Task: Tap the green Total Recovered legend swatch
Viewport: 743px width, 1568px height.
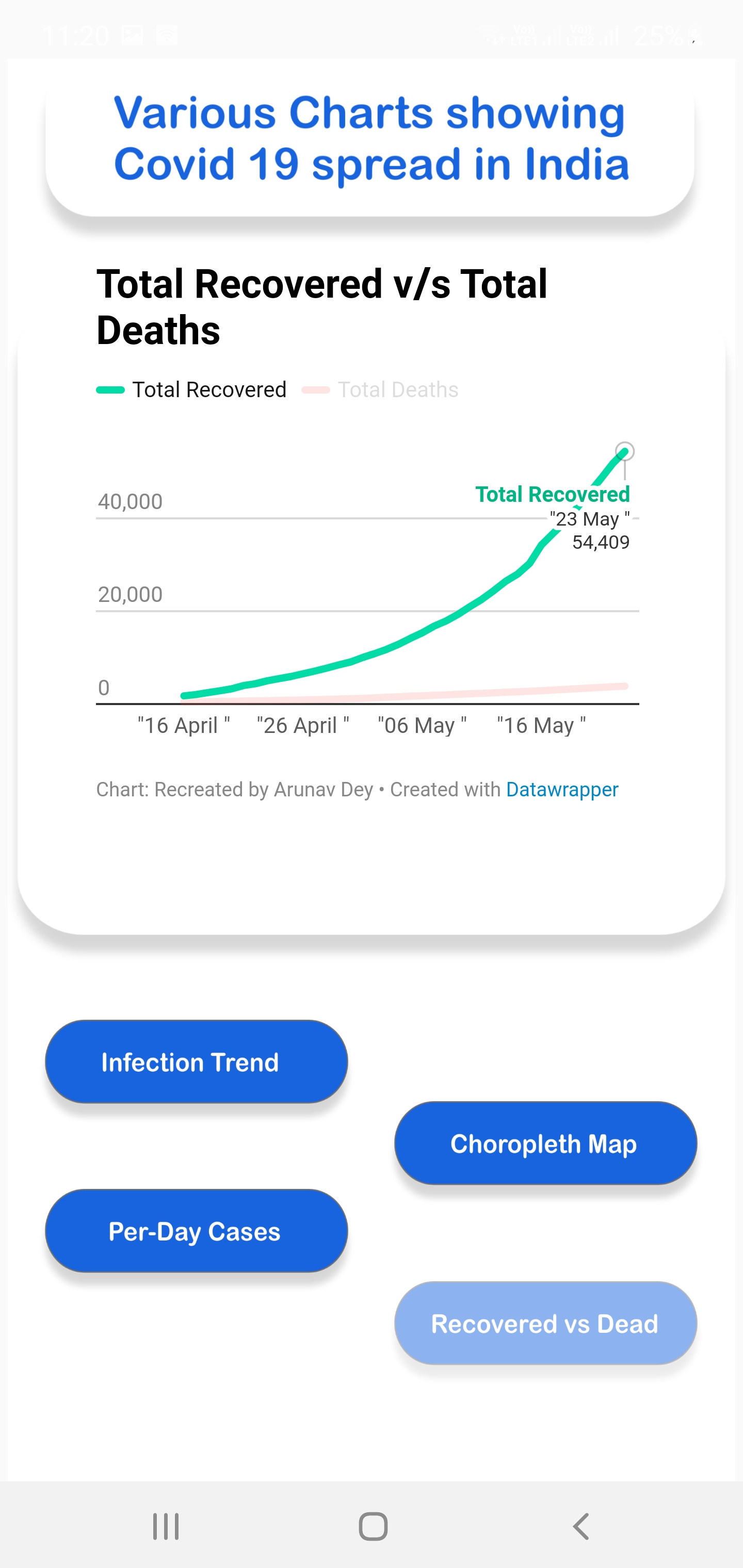Action: pos(111,389)
